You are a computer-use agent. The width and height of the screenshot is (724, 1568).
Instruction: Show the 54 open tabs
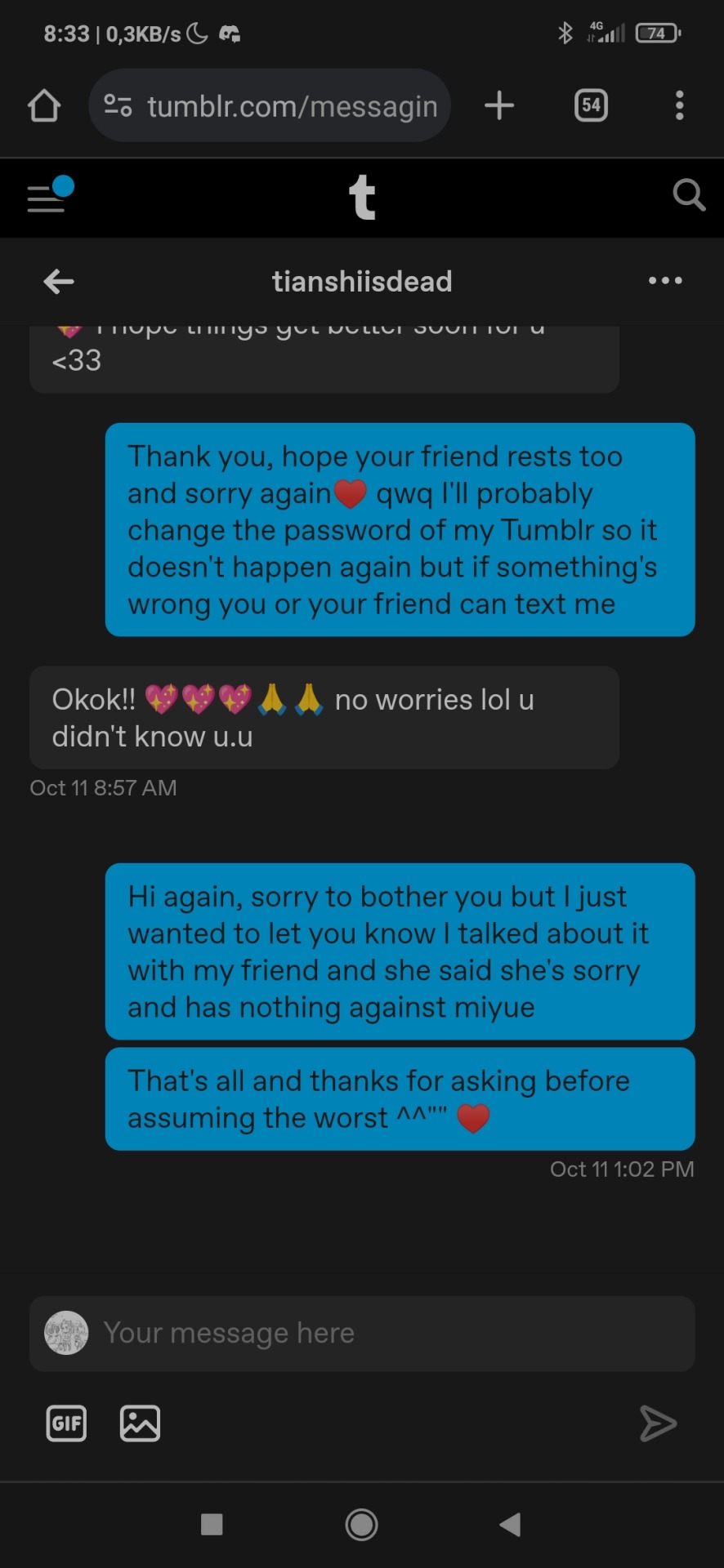[591, 105]
